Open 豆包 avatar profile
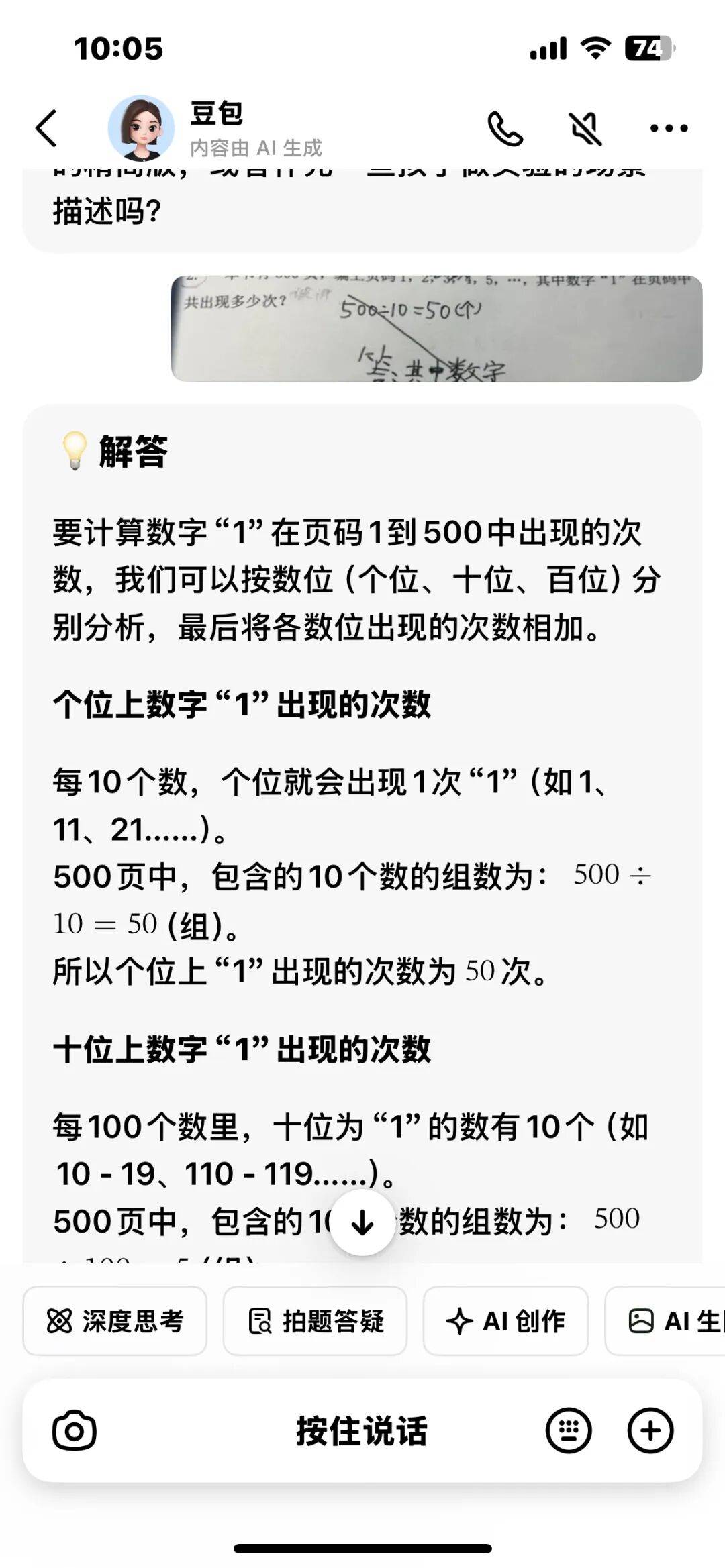This screenshot has width=725, height=1568. 141,128
